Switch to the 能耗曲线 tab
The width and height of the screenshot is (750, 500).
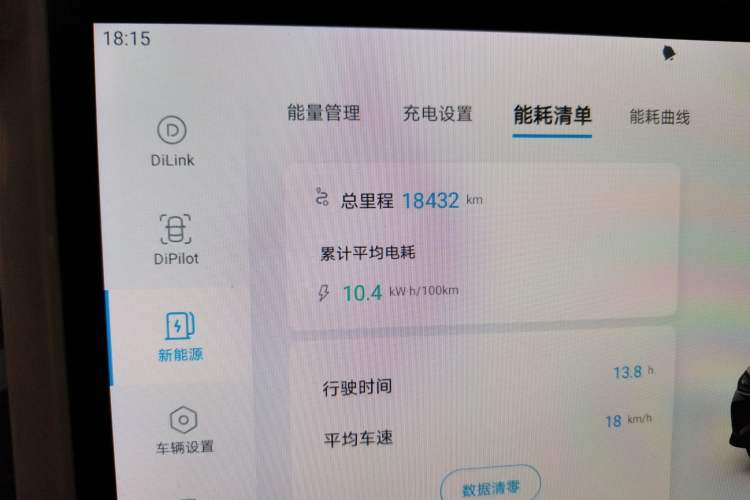coord(659,117)
